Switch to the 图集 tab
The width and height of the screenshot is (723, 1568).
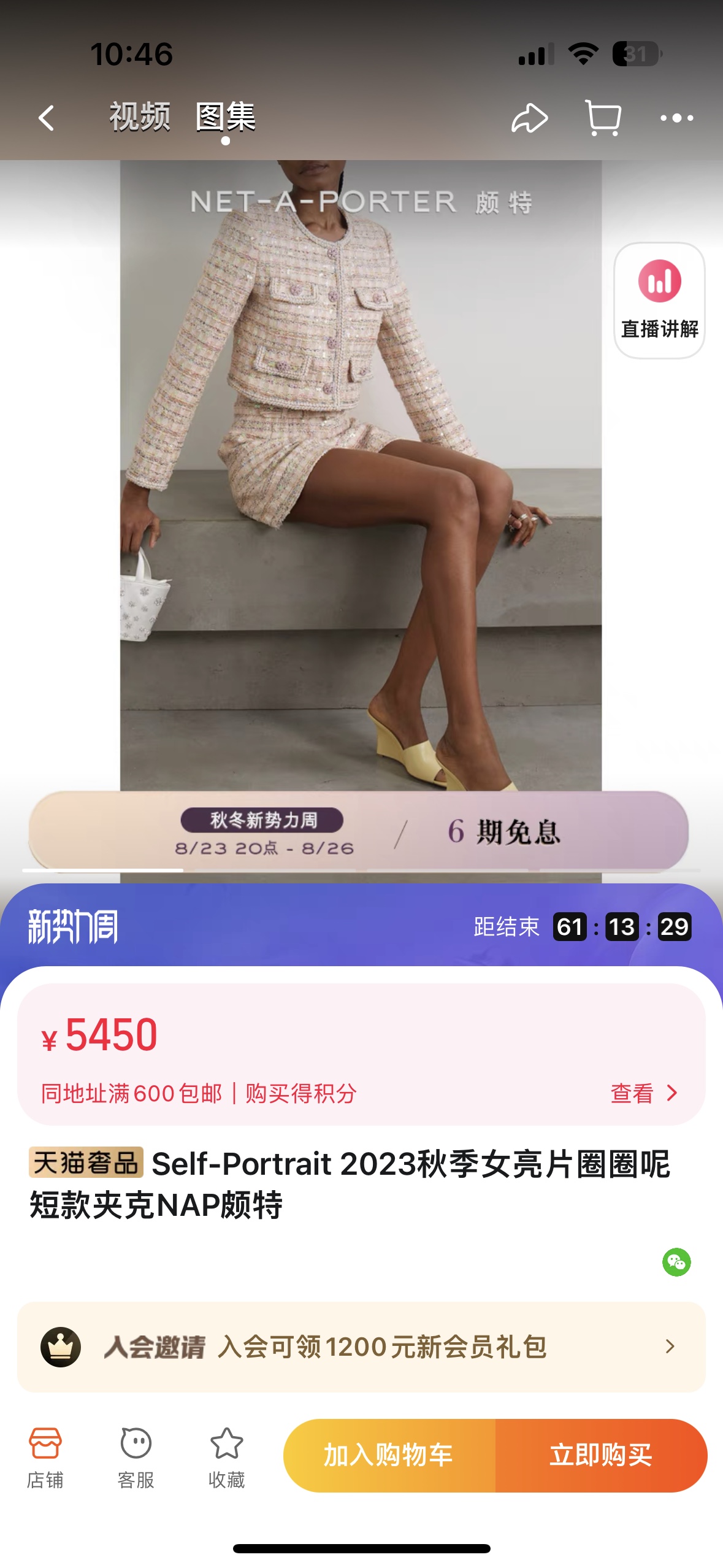click(225, 117)
